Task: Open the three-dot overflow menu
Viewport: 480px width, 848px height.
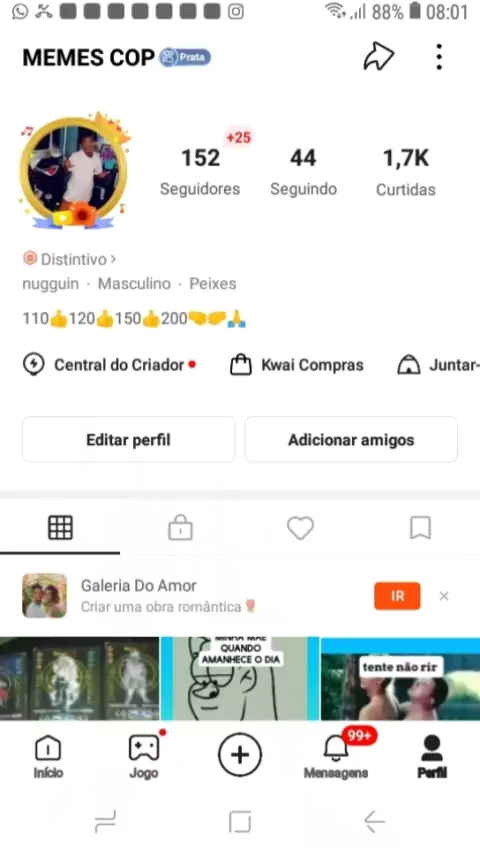Action: (439, 57)
